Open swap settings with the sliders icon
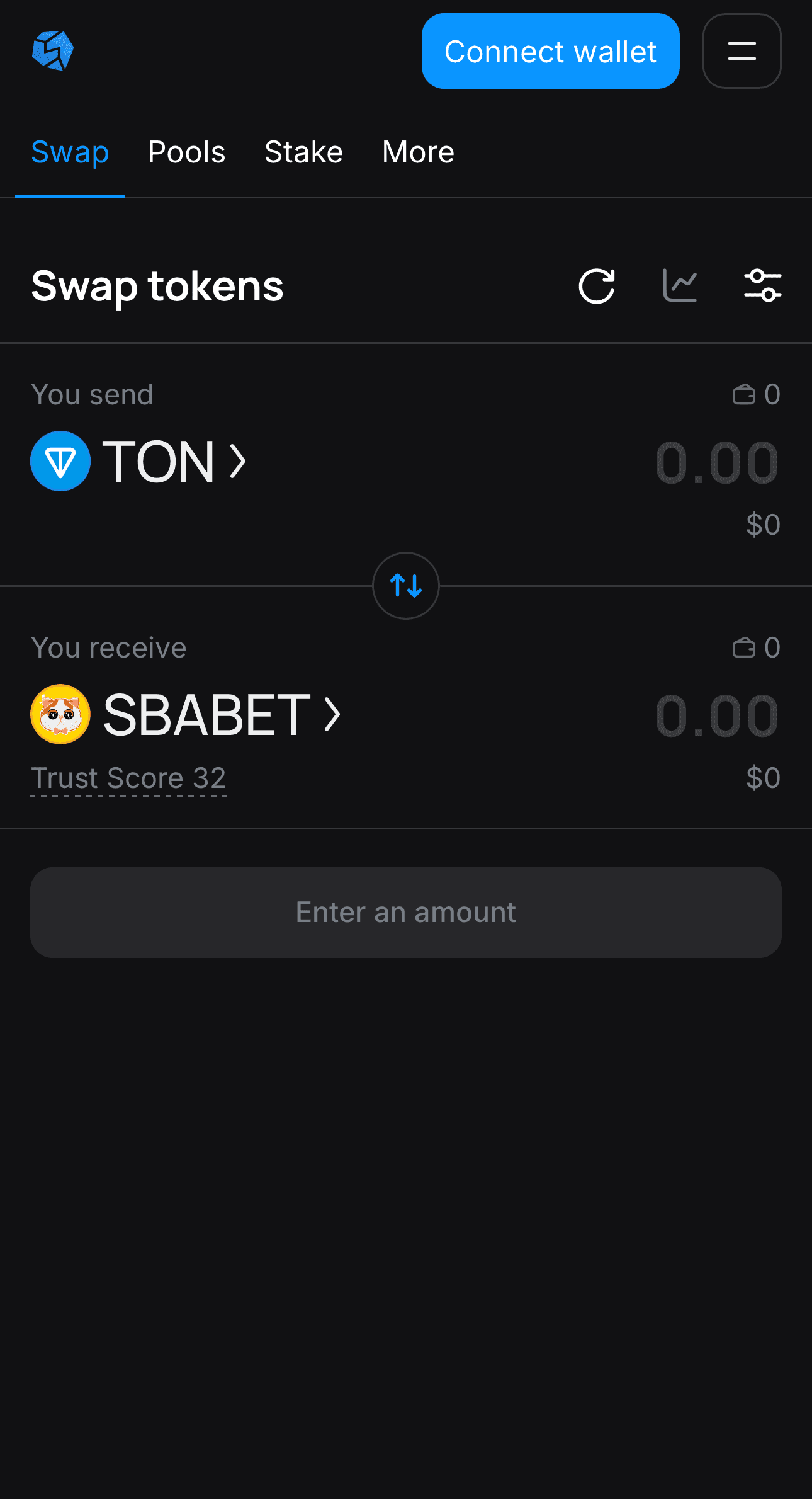This screenshot has width=812, height=1499. [762, 285]
